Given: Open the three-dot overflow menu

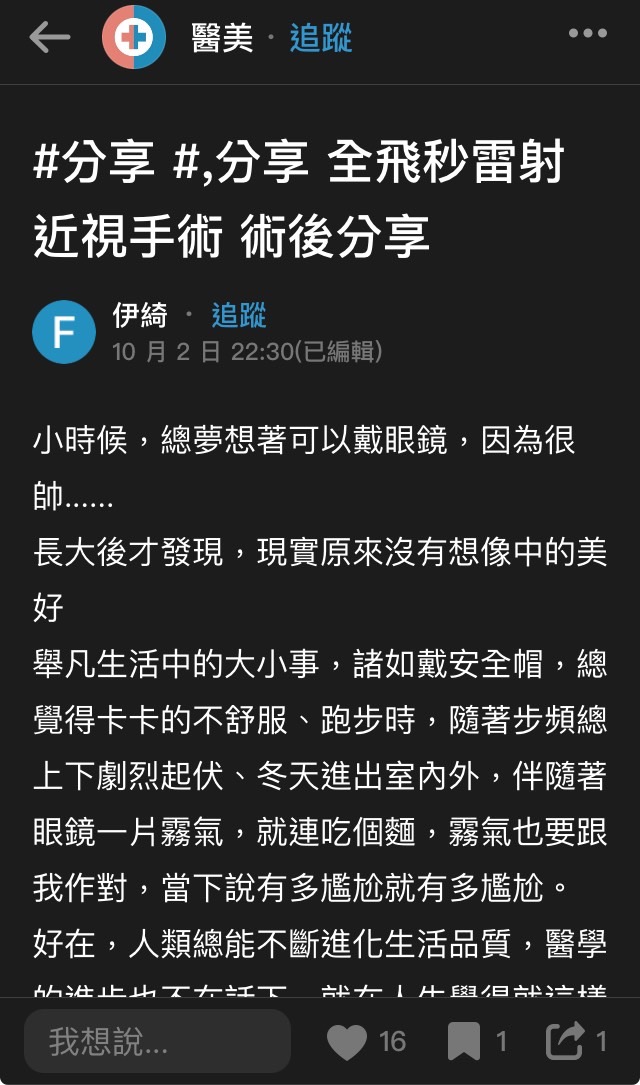Looking at the screenshot, I should coord(588,34).
